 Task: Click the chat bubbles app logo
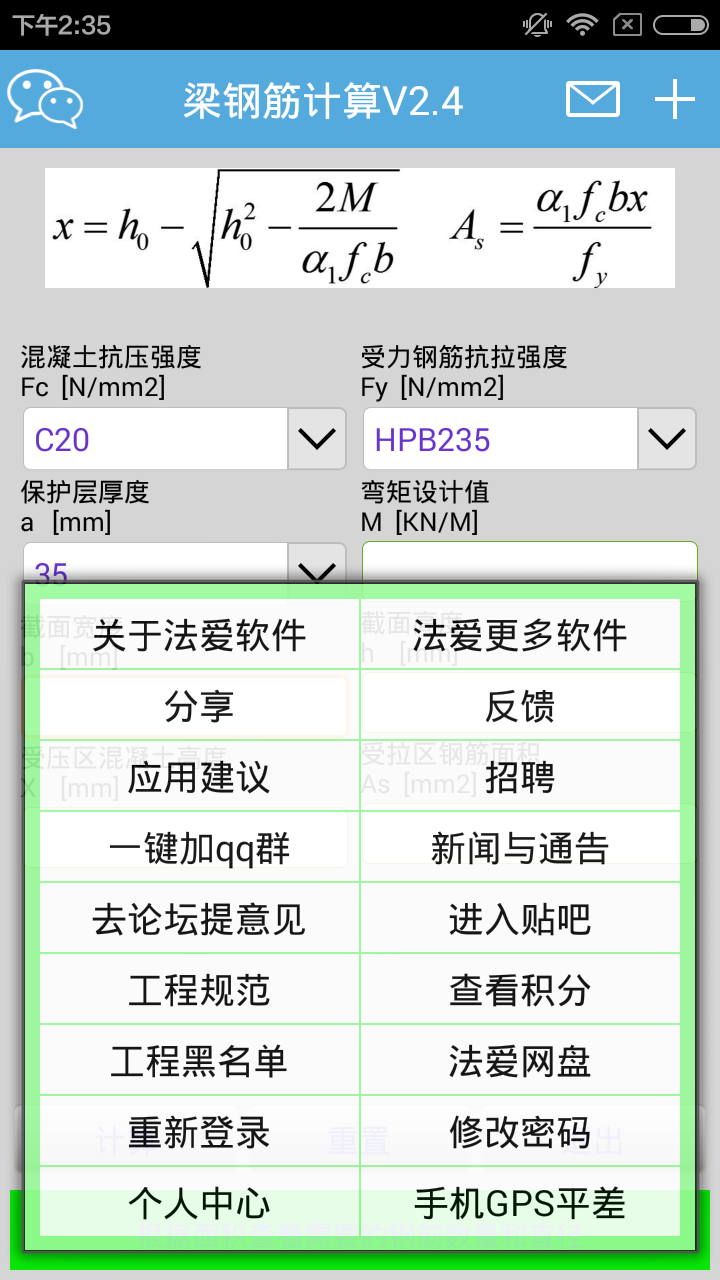[45, 98]
